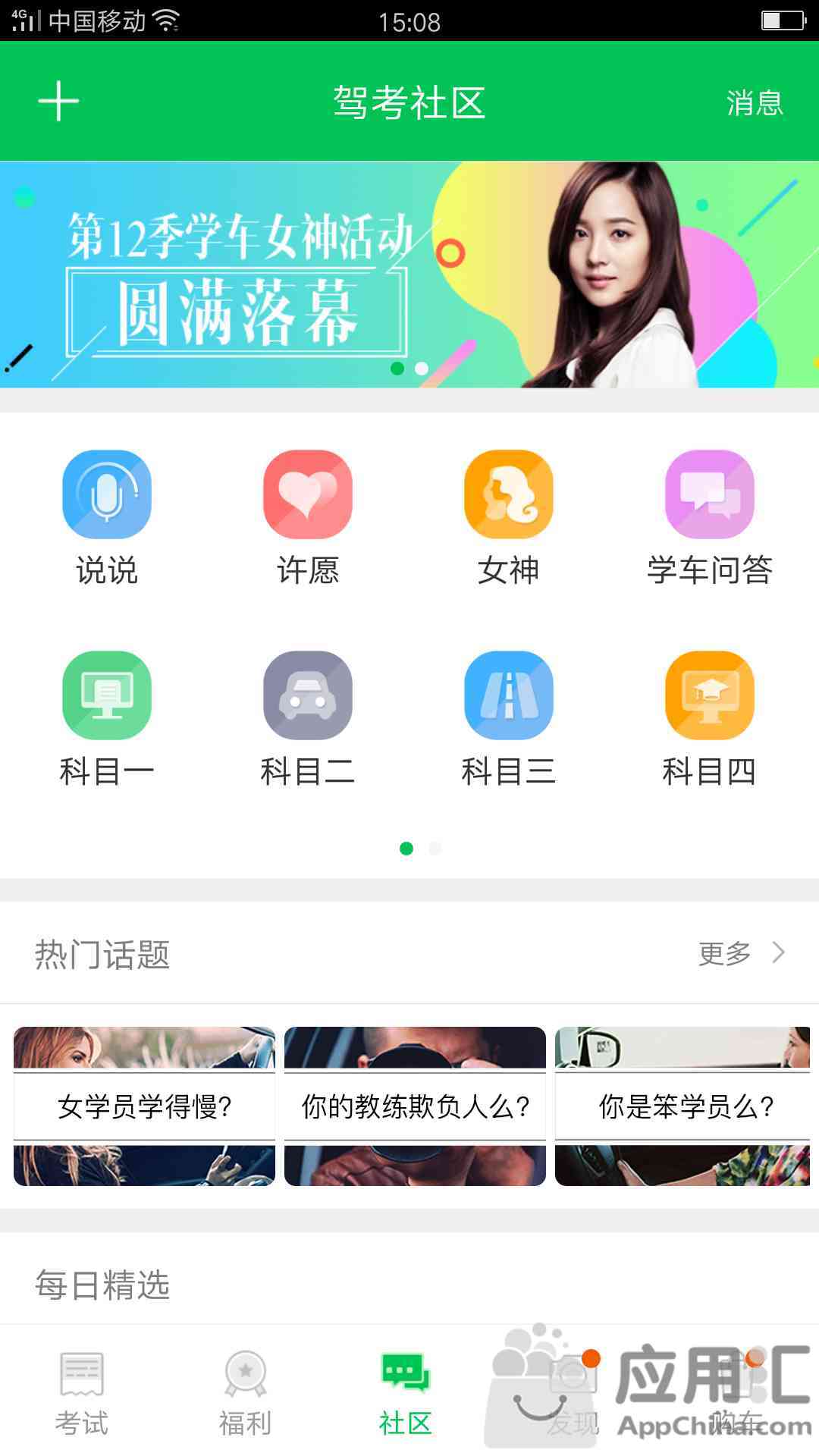Screen dimensions: 819x1456
Task: Open 消息 messages
Action: [x=754, y=103]
